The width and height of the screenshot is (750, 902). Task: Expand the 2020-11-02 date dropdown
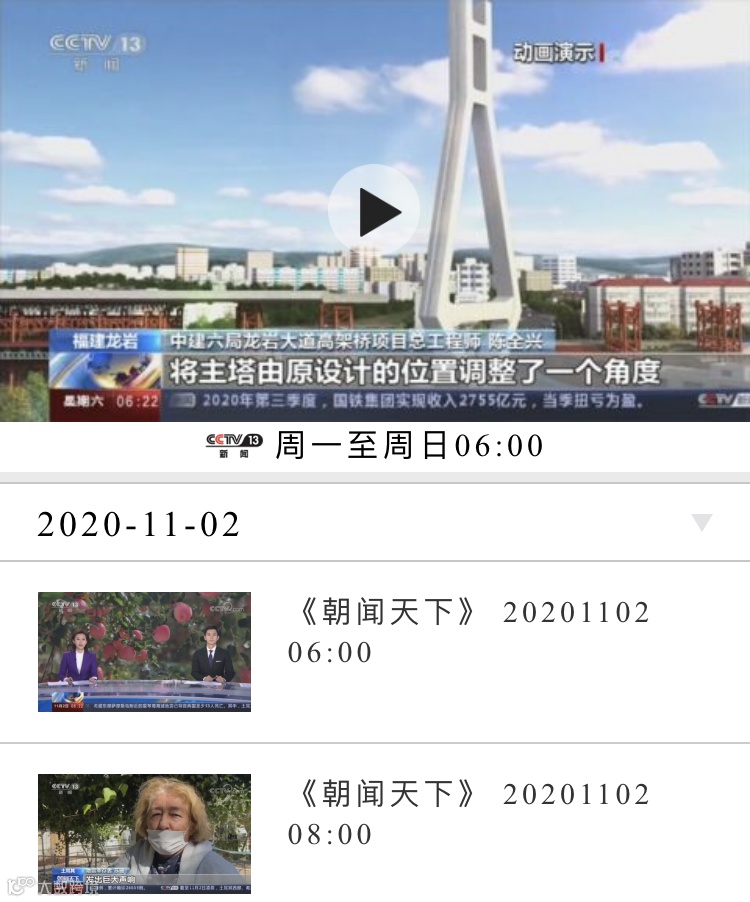[702, 523]
